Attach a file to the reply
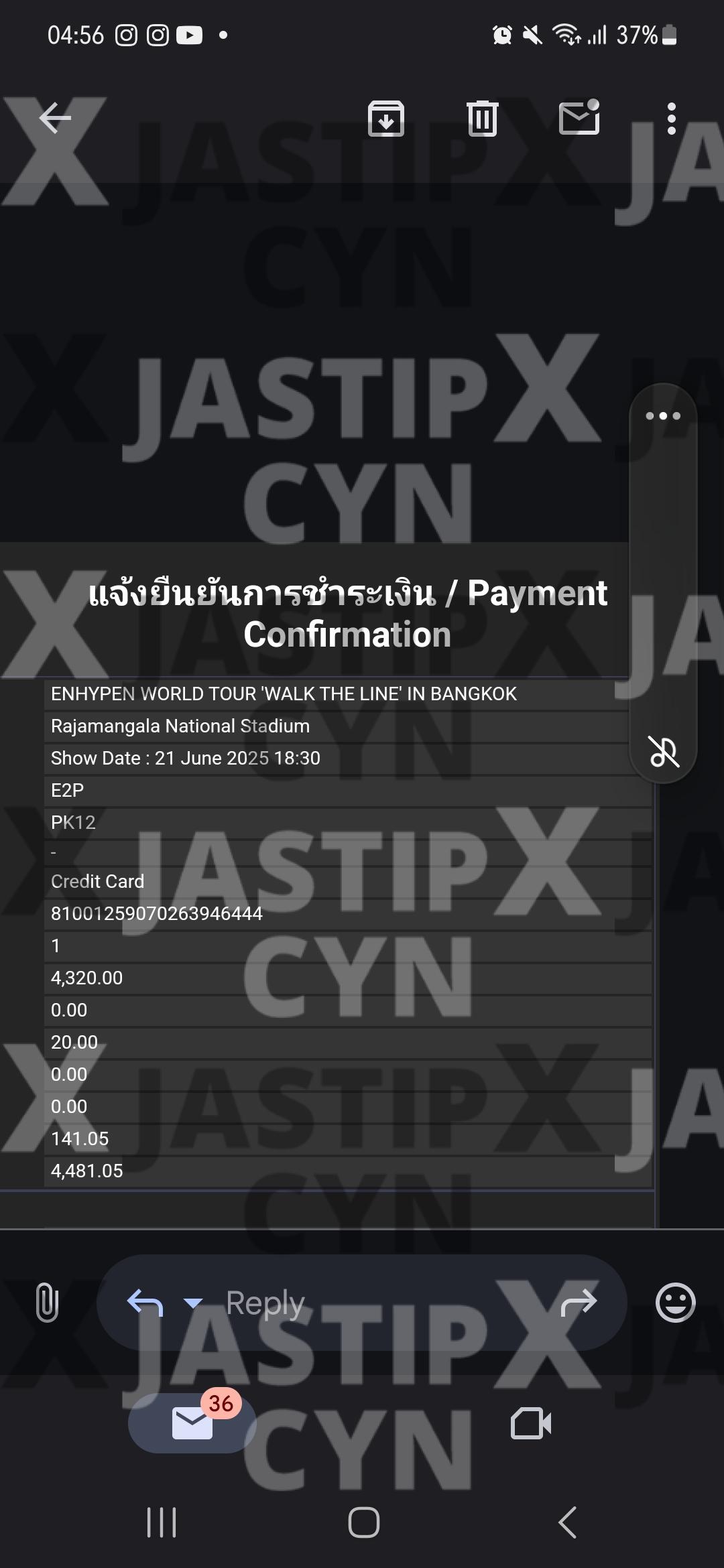 [x=47, y=1303]
